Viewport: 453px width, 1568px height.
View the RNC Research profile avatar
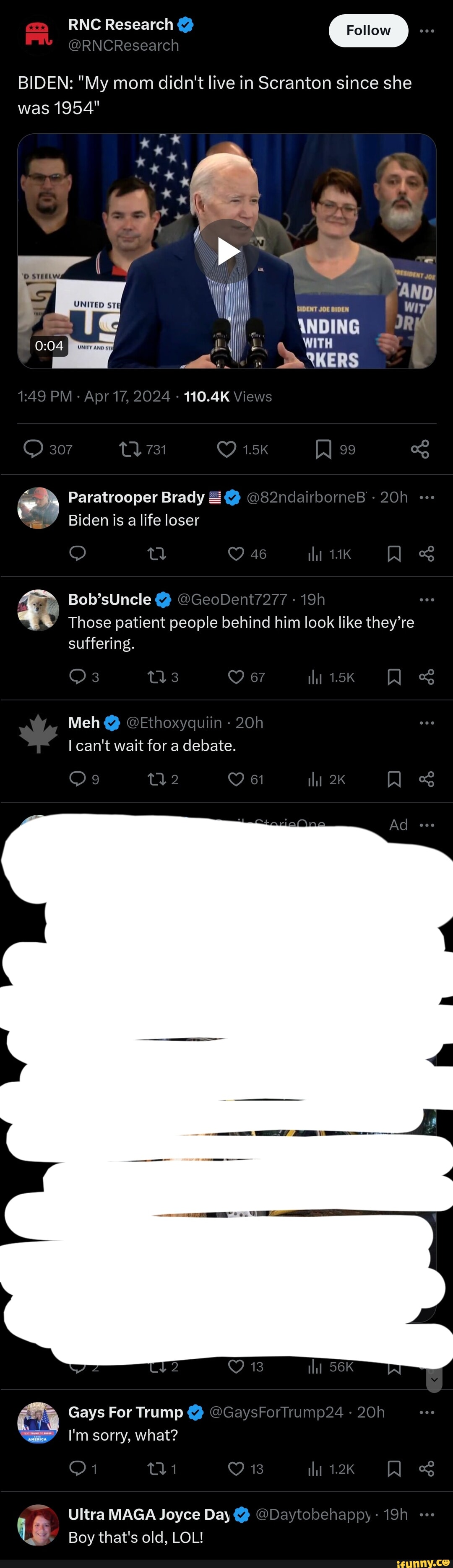(x=38, y=34)
